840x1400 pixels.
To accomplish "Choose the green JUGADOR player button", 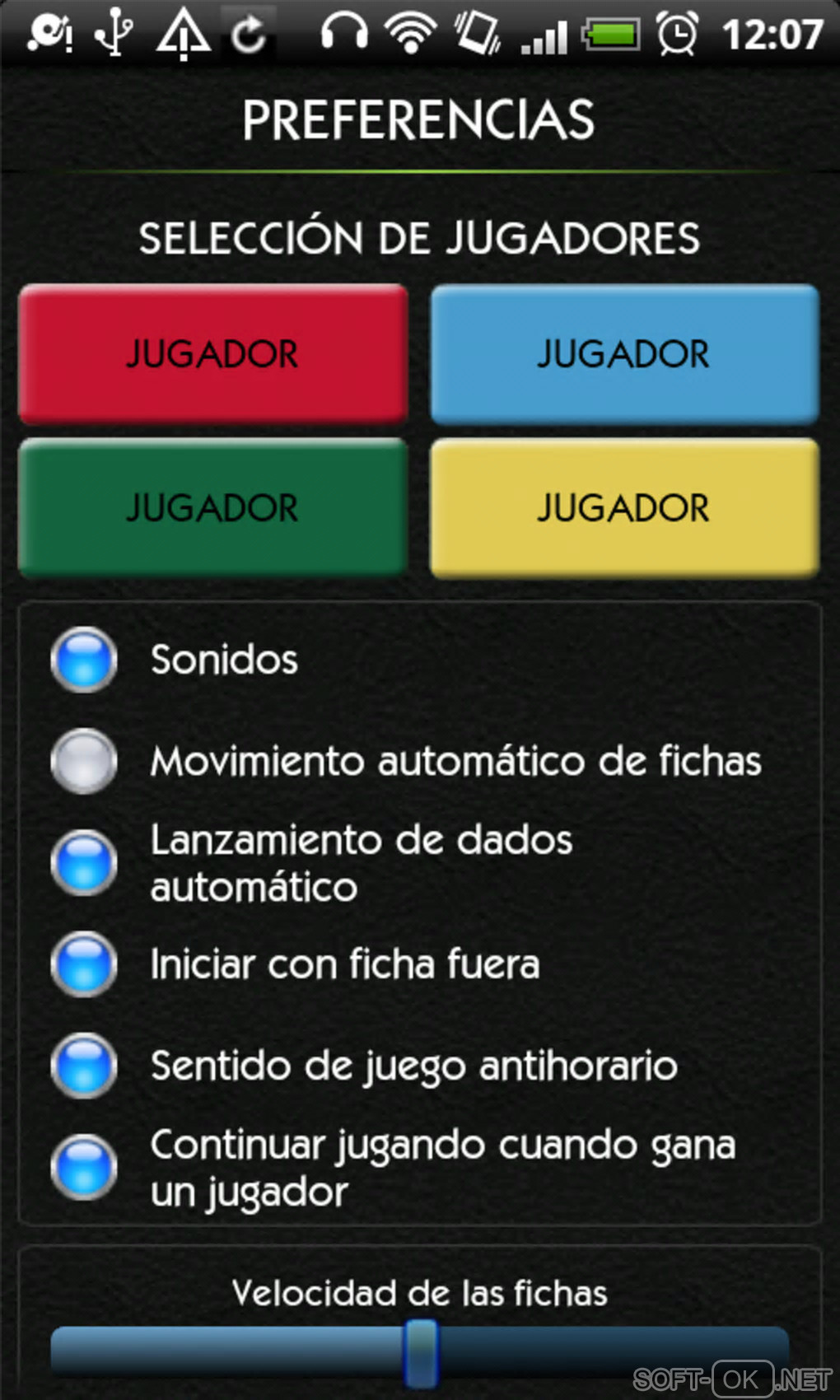I will pos(212,507).
